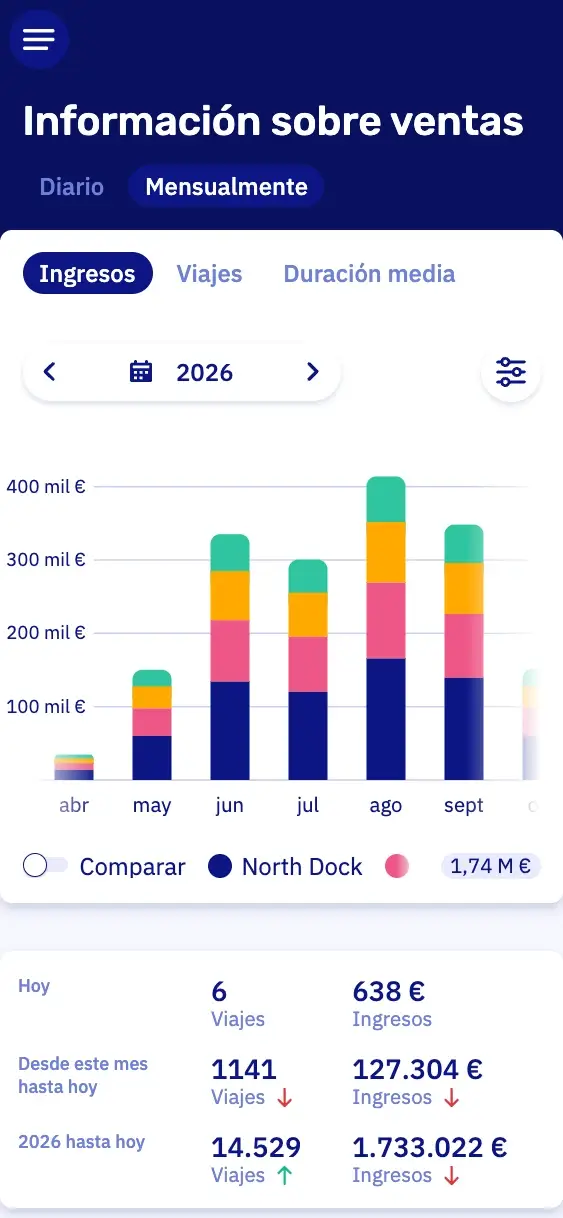Select the Mensualmente view

226,187
